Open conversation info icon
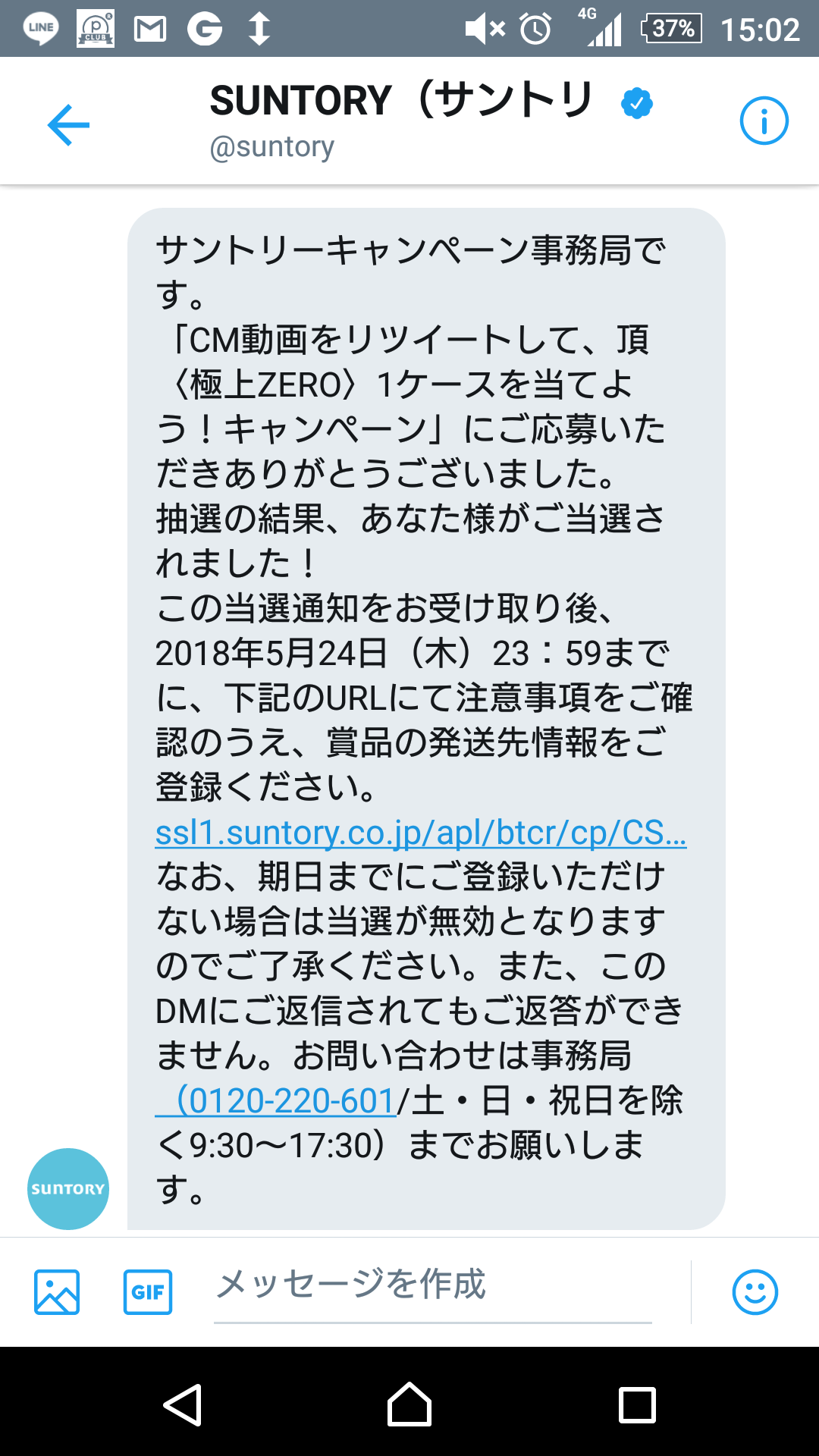 pyautogui.click(x=764, y=121)
